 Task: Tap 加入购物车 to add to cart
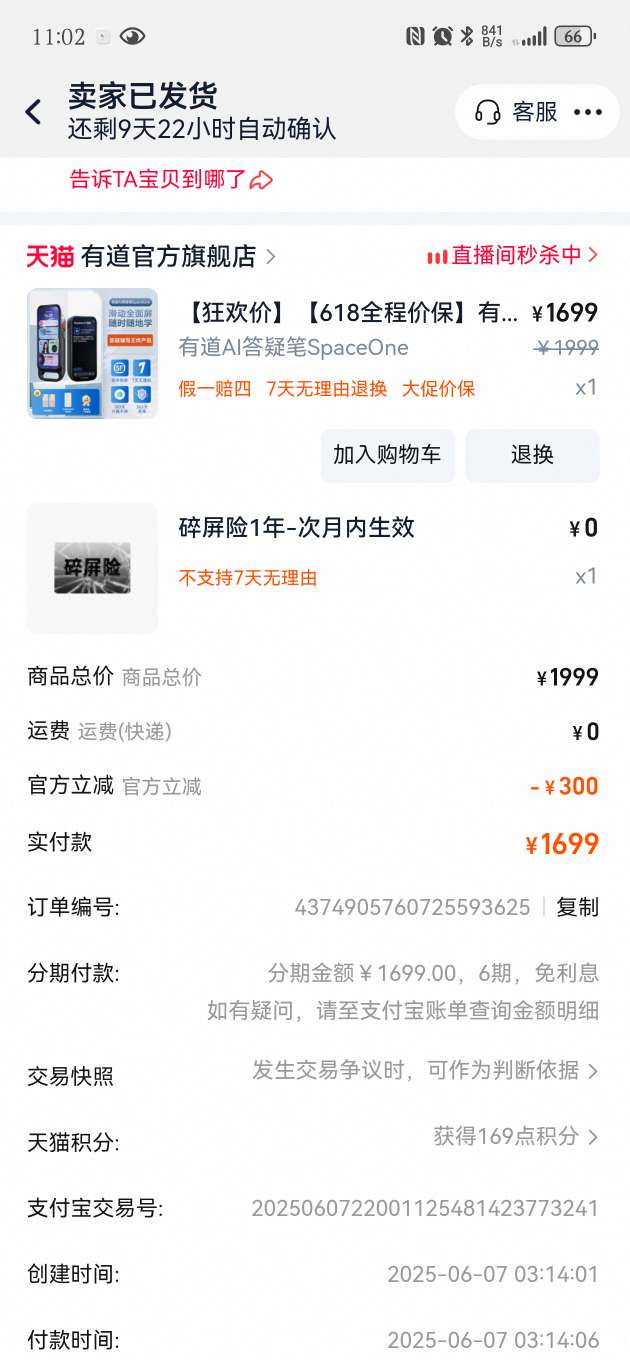coord(387,455)
